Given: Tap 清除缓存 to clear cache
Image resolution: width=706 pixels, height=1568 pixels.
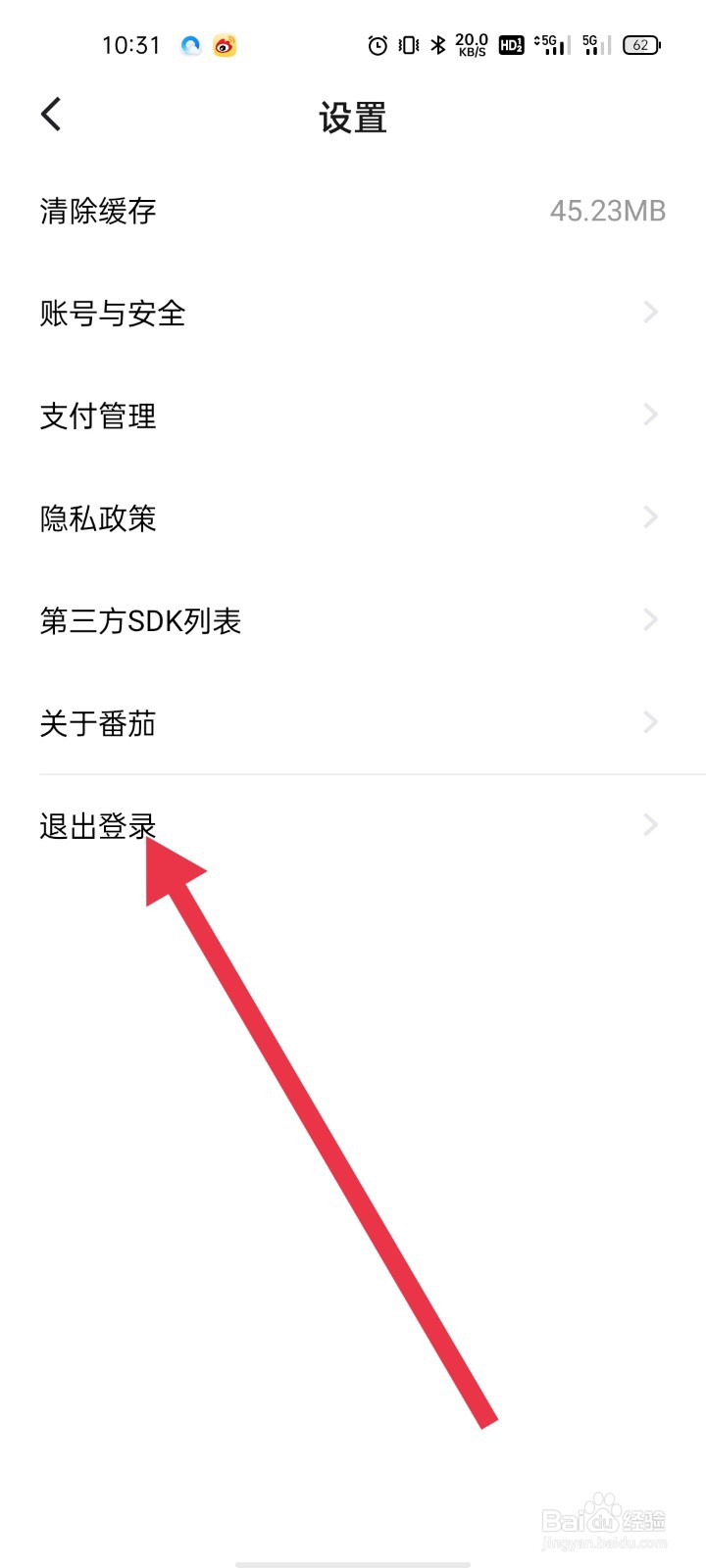Looking at the screenshot, I should coord(97,211).
